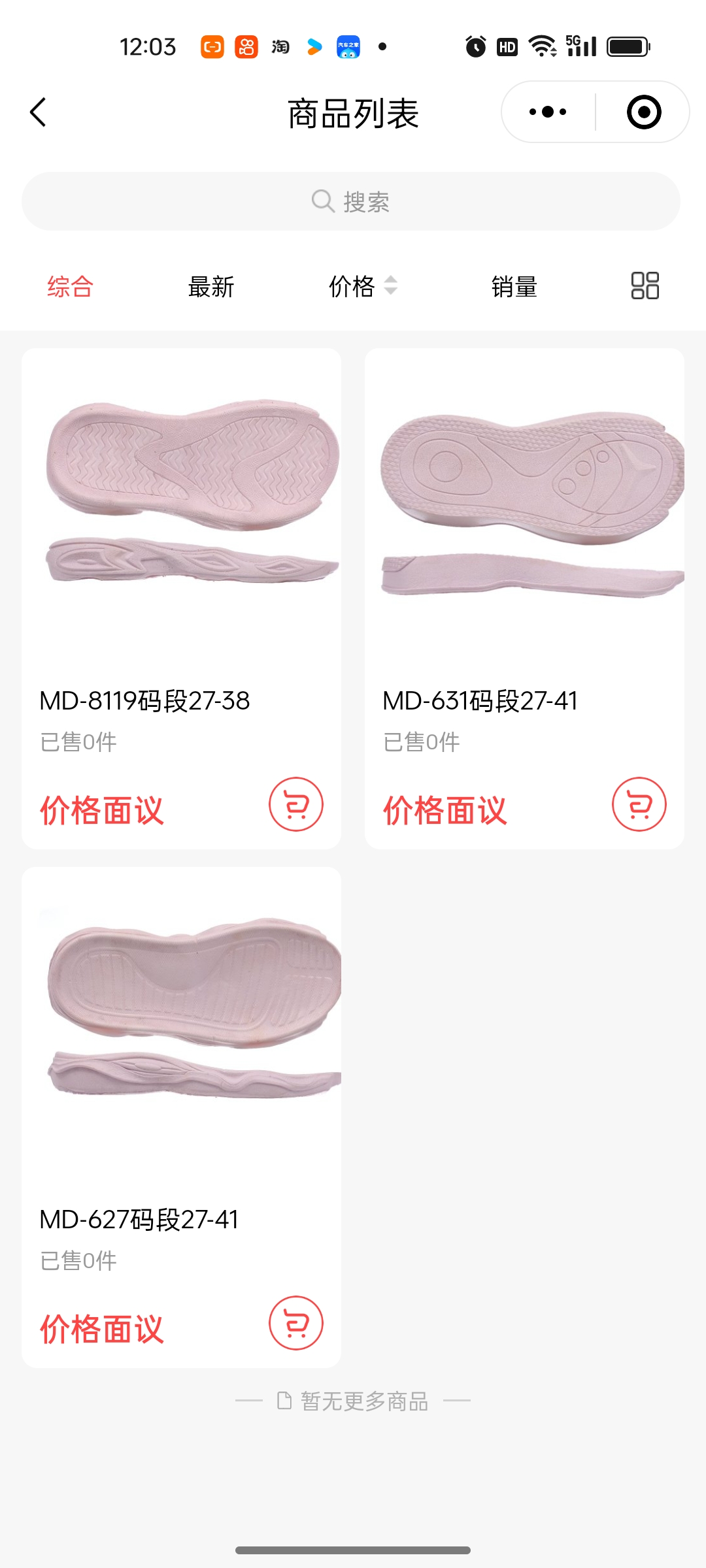The height and width of the screenshot is (1568, 706).
Task: Go back from the product list
Action: (x=39, y=112)
